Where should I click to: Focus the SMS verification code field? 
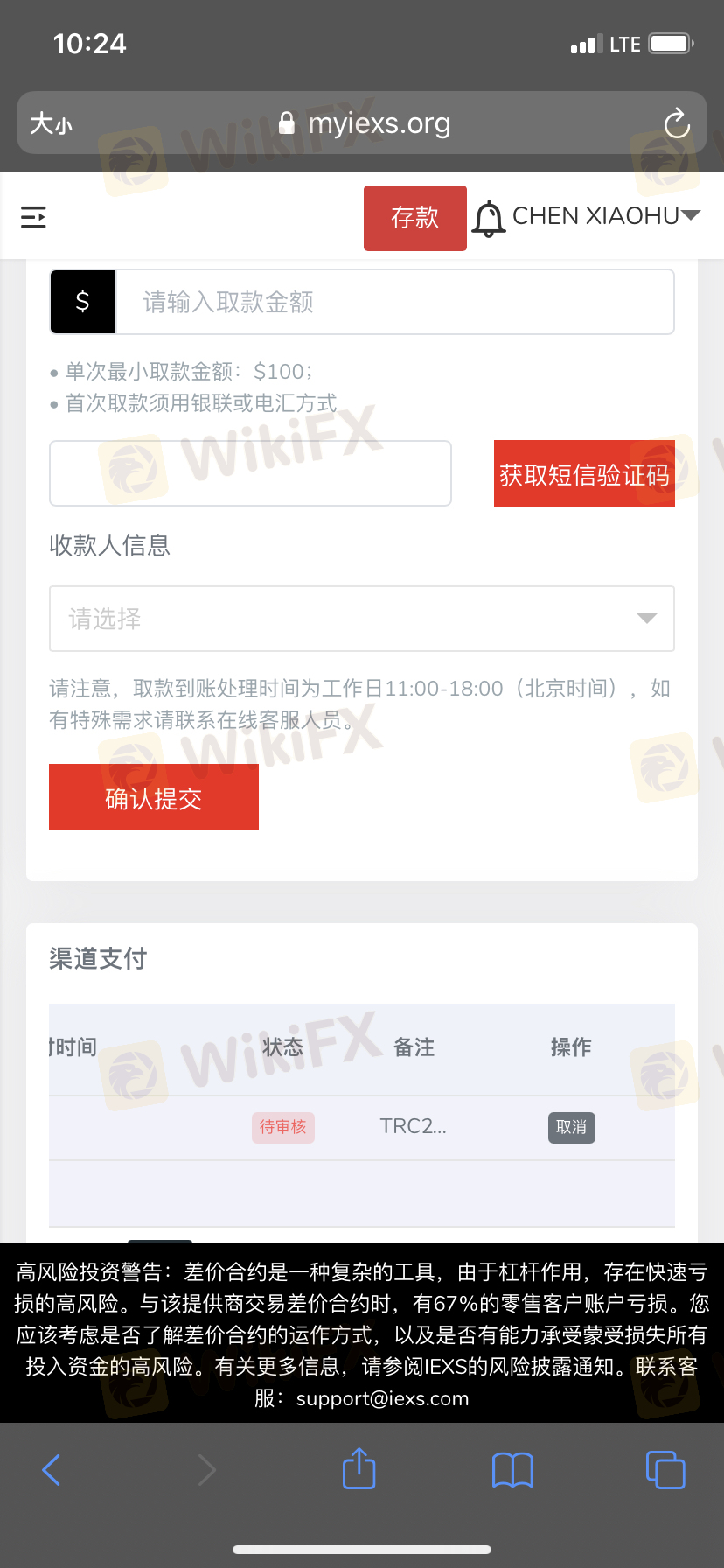click(x=250, y=473)
